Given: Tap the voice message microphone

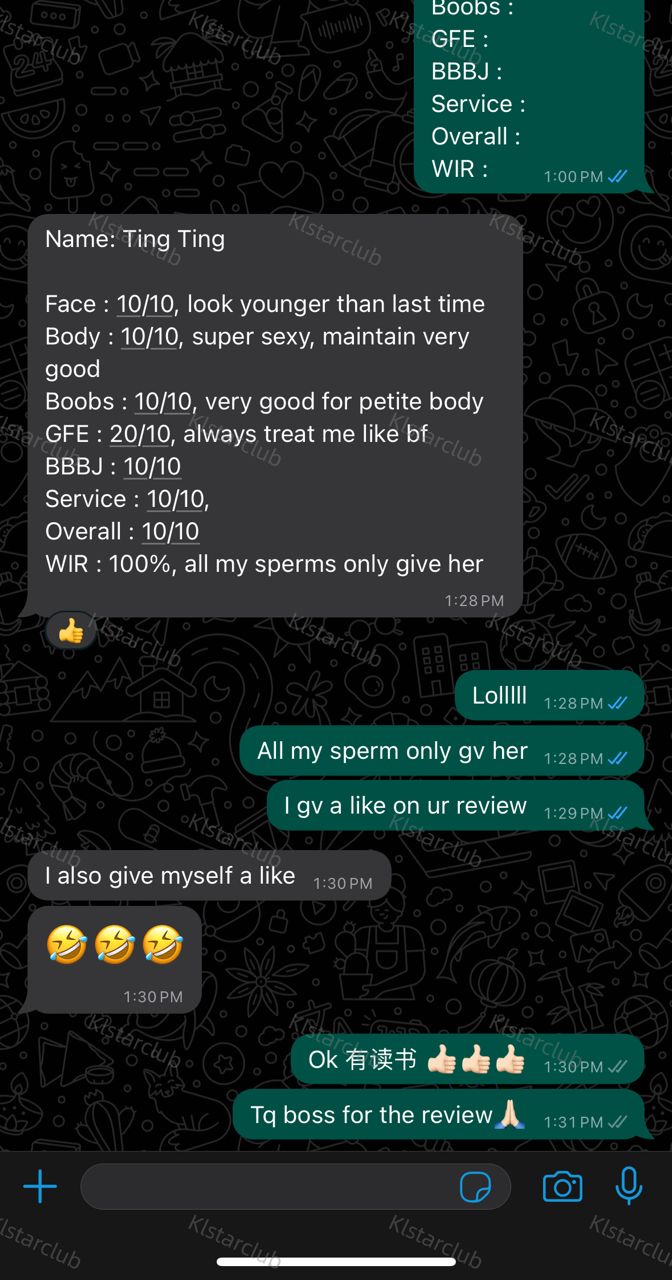Looking at the screenshot, I should (x=629, y=1186).
